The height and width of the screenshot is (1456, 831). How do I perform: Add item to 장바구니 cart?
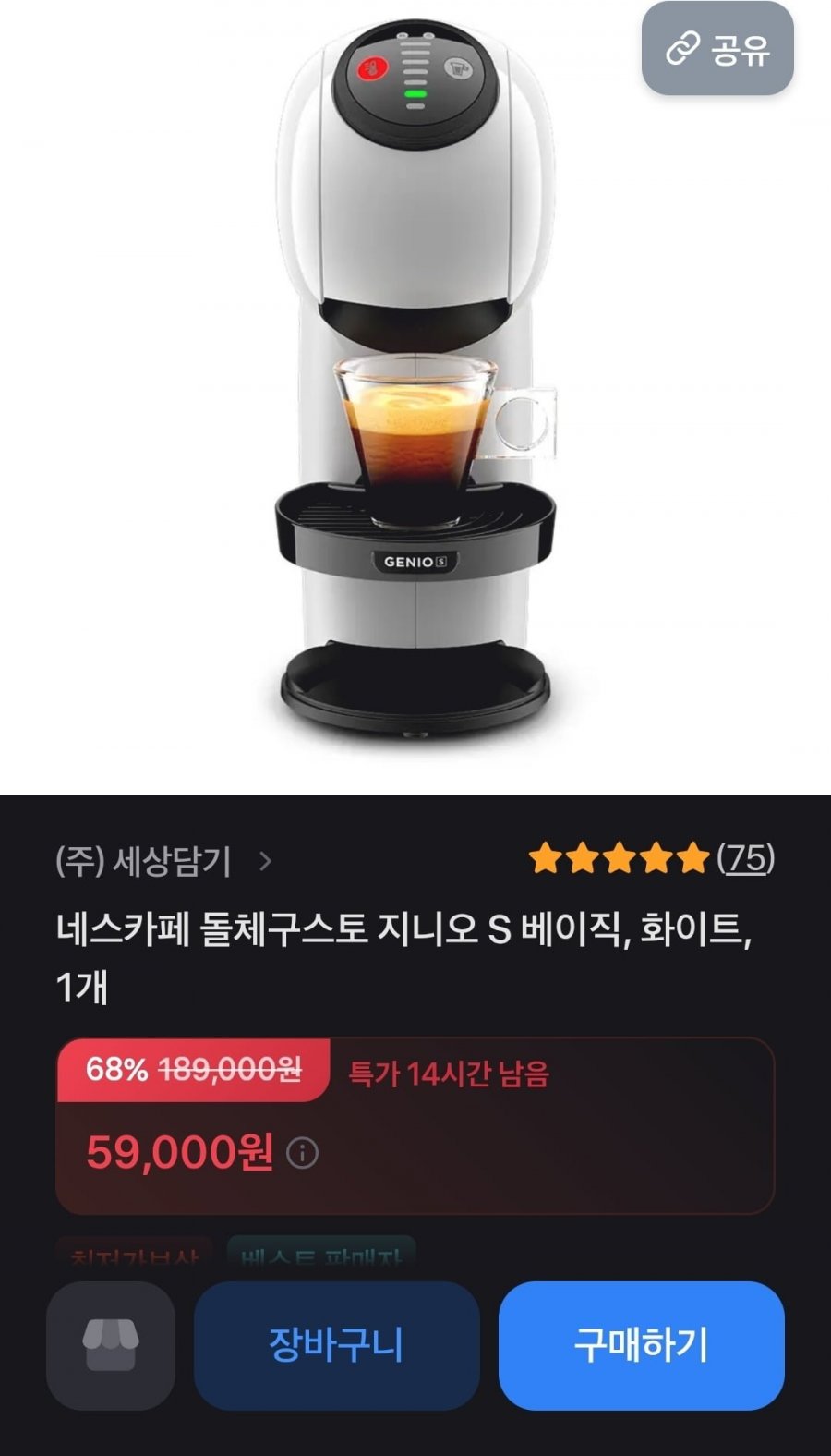(336, 1345)
